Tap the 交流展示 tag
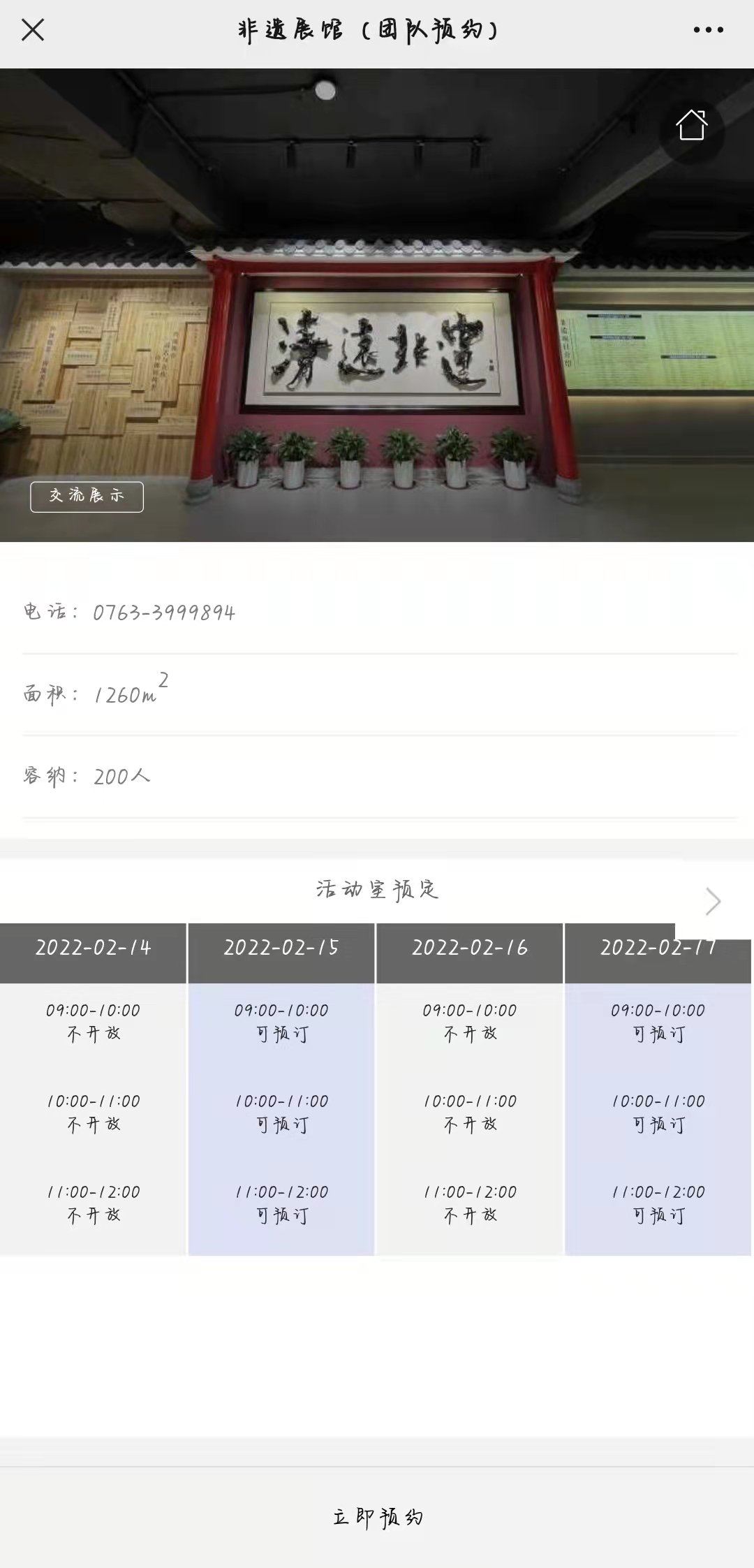The height and width of the screenshot is (1568, 754). click(87, 496)
